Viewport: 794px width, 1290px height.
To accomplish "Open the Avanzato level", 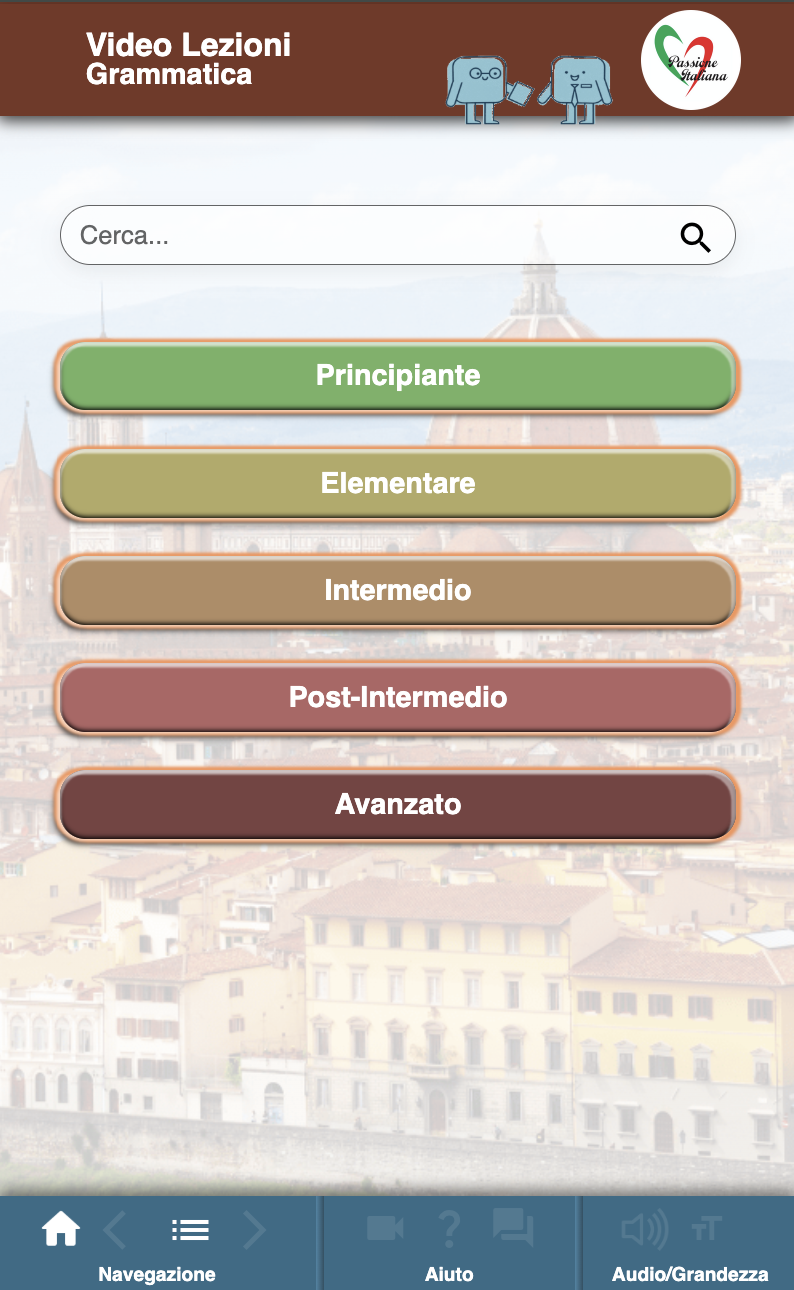I will (398, 804).
